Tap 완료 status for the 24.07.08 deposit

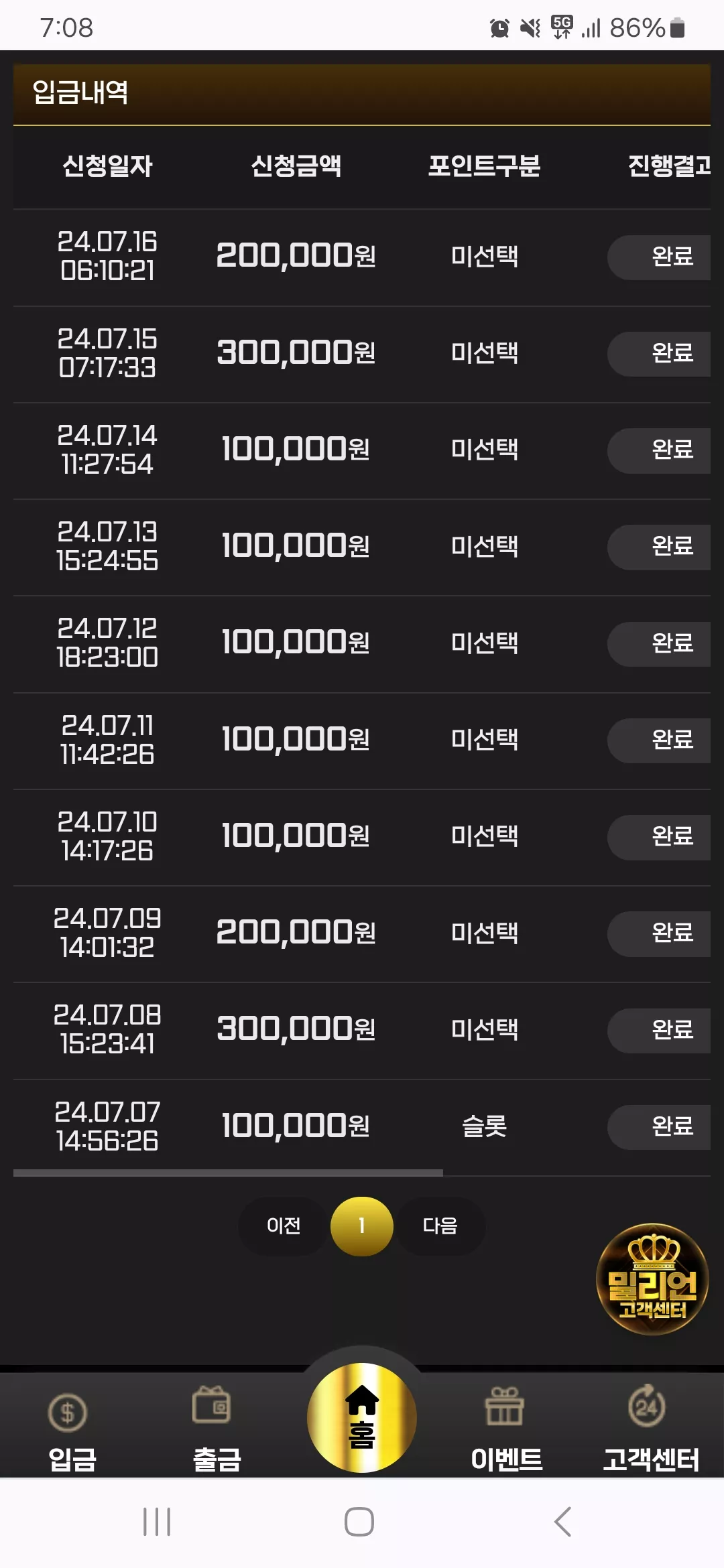click(659, 1030)
